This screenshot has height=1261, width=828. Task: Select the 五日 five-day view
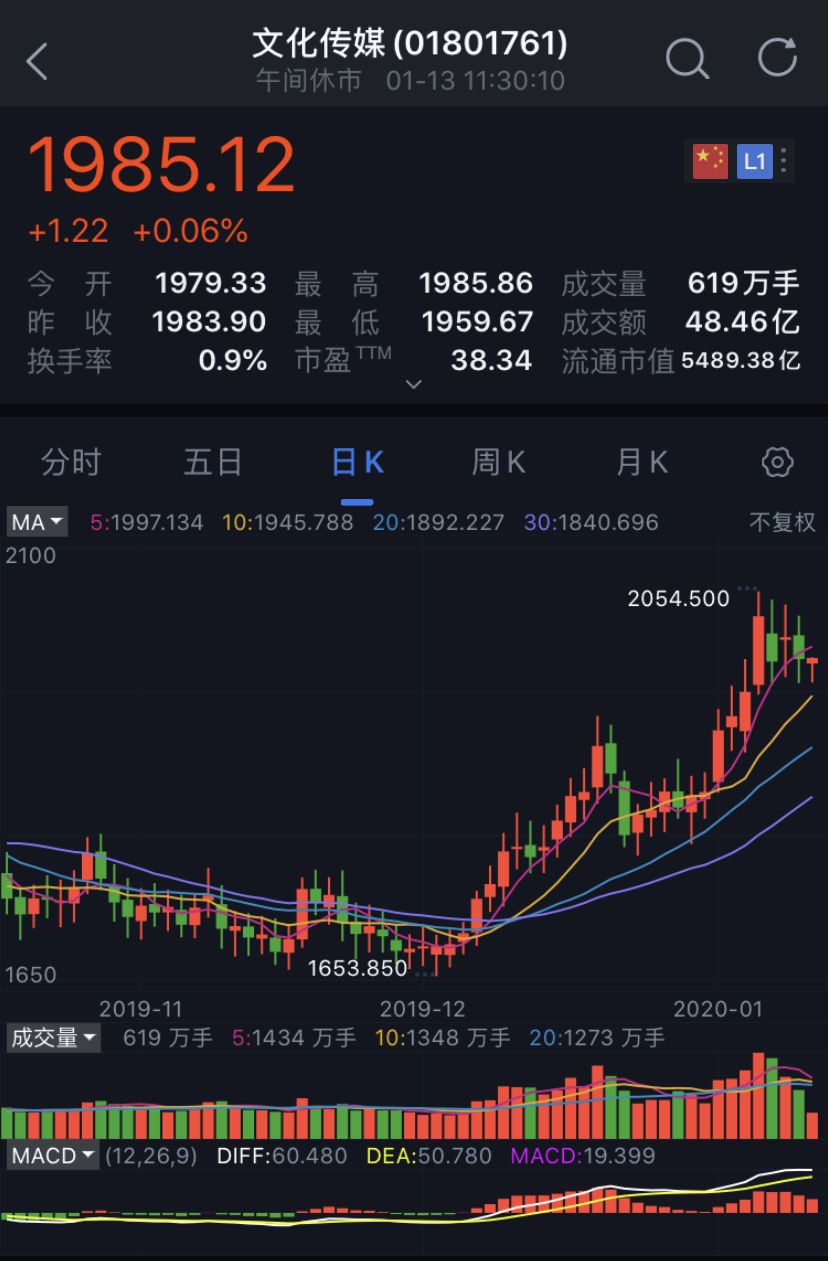pyautogui.click(x=212, y=461)
